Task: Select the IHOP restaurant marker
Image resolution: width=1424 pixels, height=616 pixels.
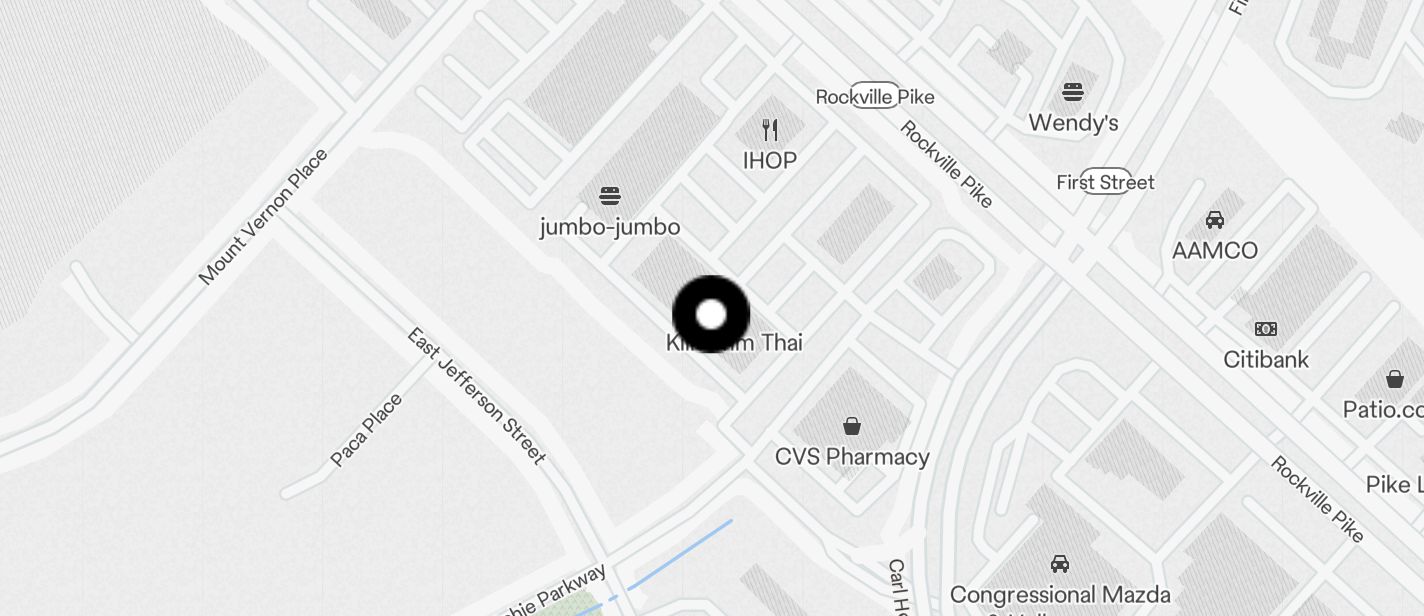Action: [769, 131]
